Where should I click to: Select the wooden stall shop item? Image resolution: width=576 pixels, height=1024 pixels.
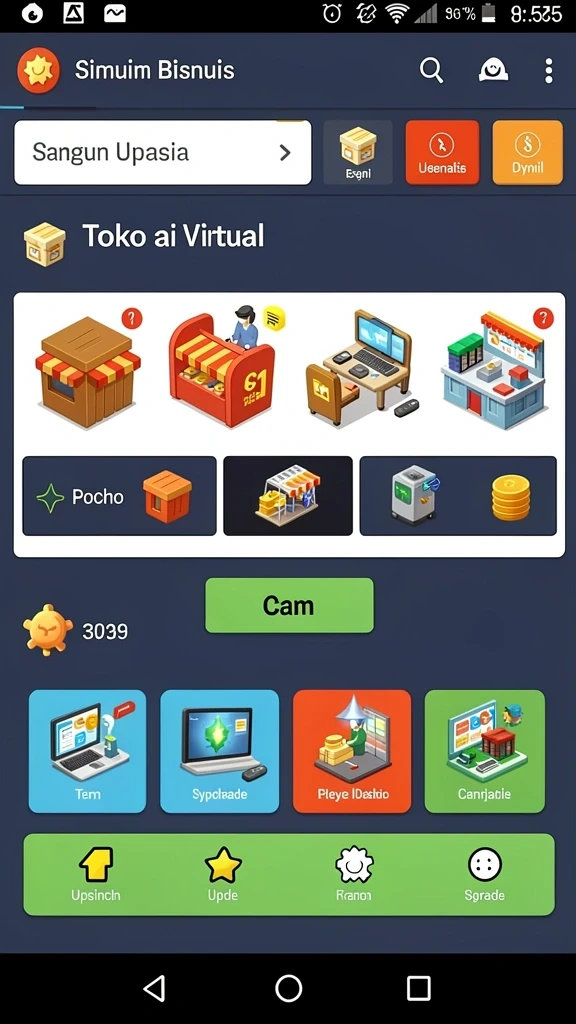(88, 371)
